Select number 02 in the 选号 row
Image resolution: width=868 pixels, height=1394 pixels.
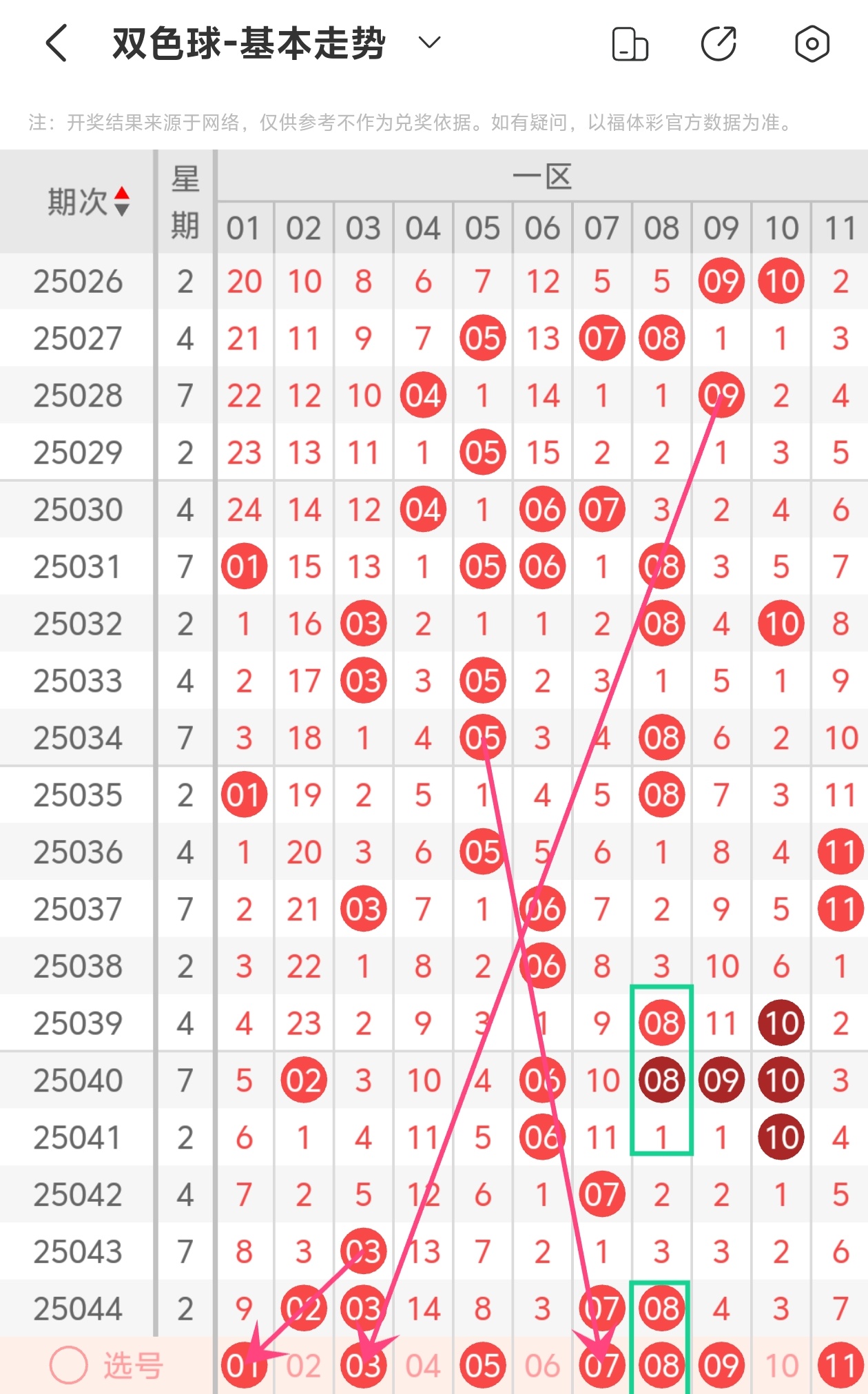303,1365
